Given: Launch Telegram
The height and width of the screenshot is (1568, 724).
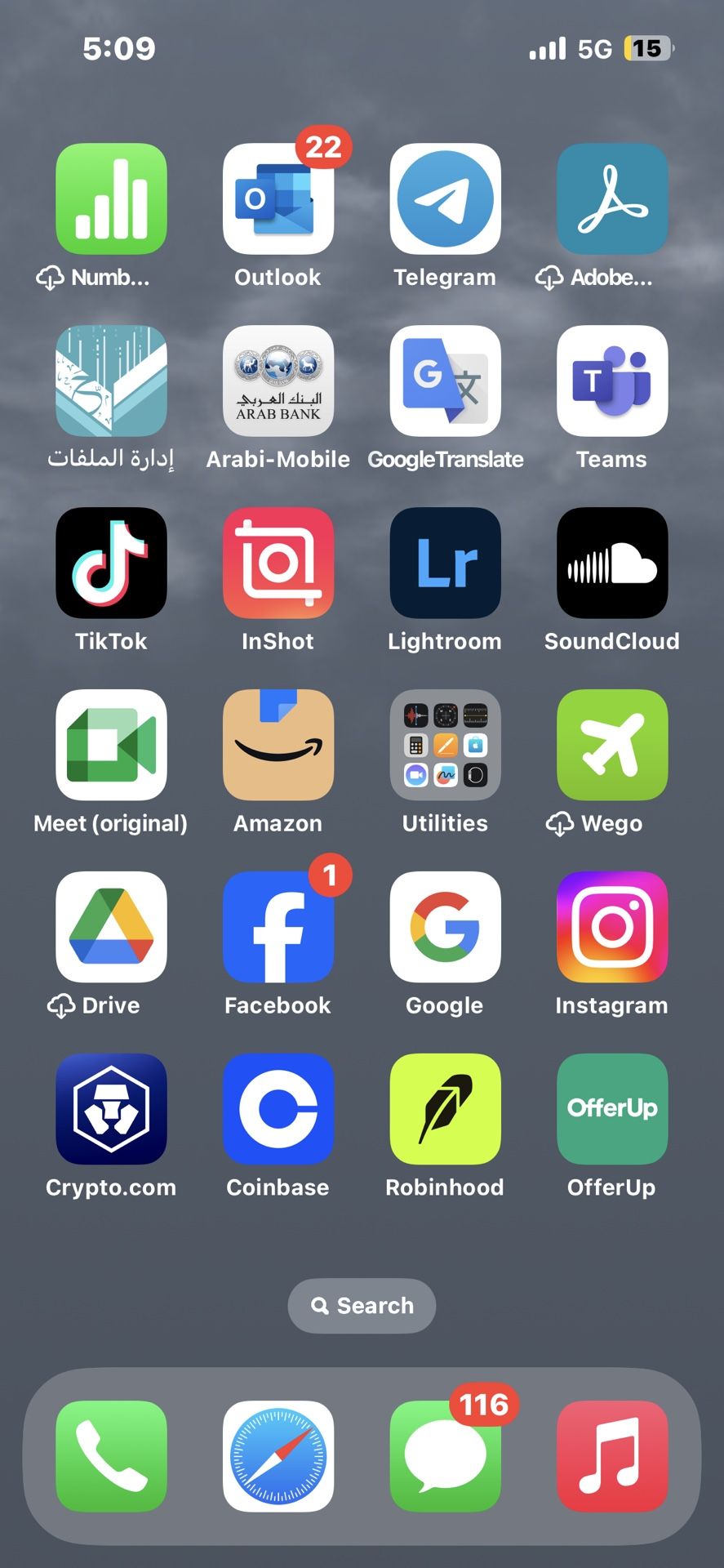Looking at the screenshot, I should [445, 199].
